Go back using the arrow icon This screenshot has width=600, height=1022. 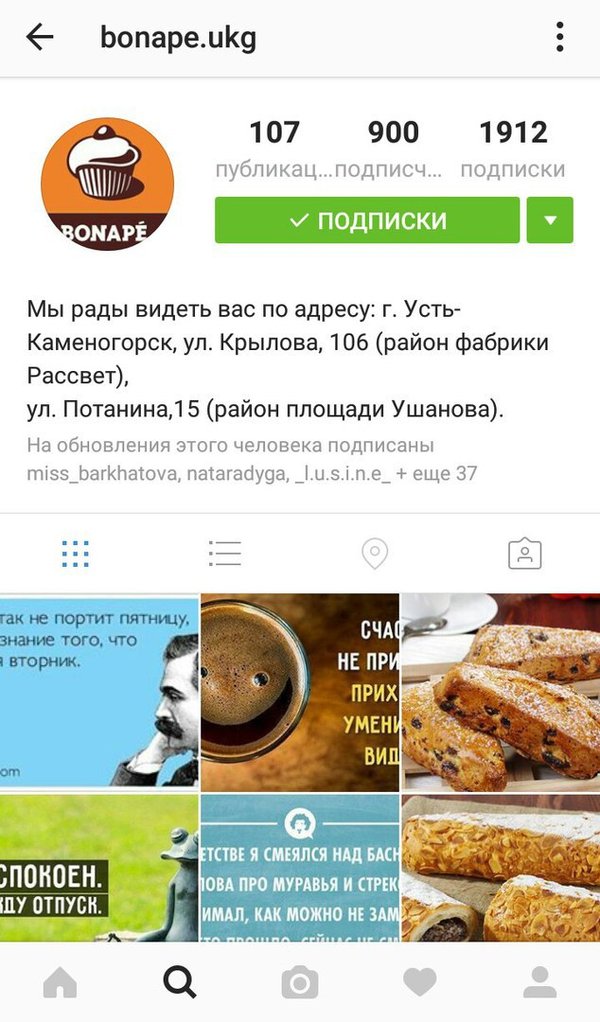pos(40,38)
